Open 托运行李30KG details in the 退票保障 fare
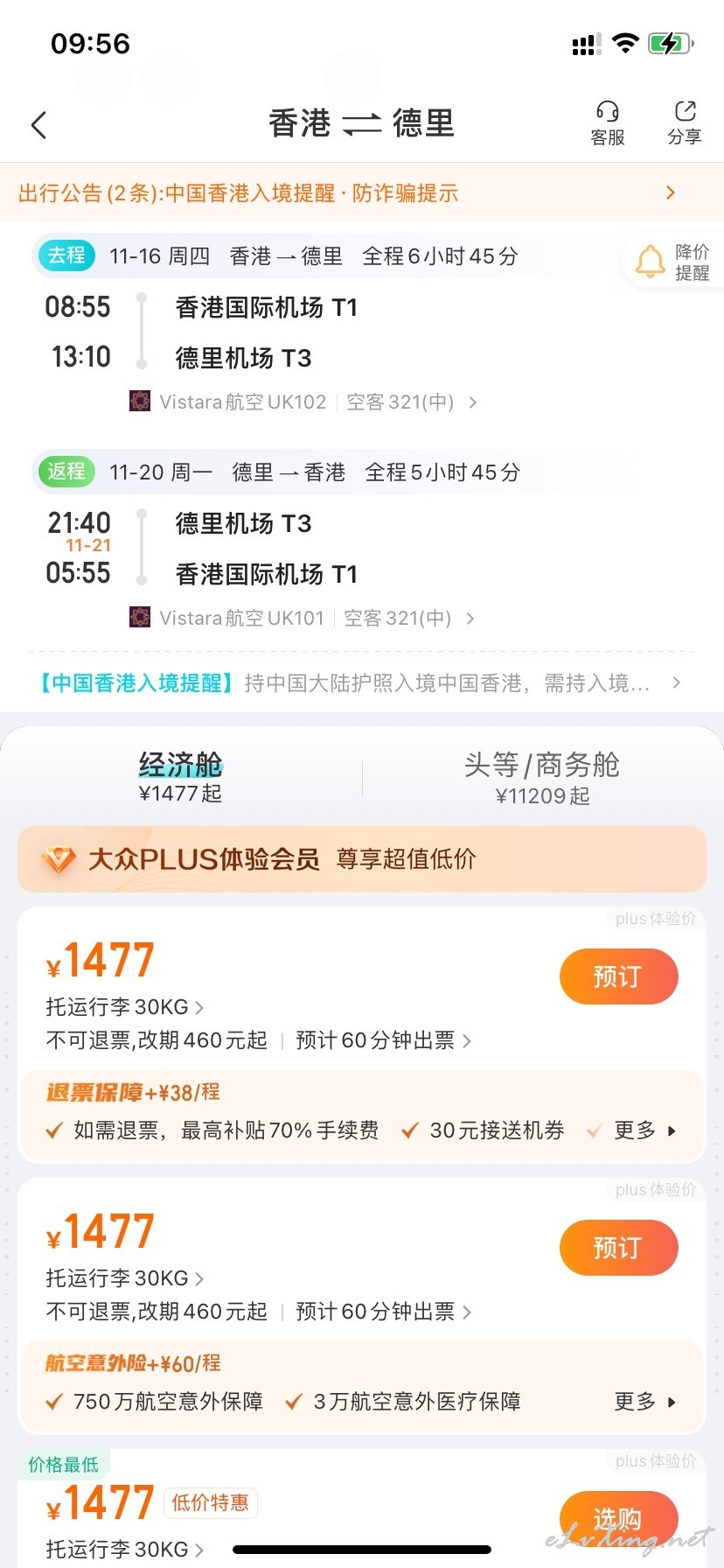The image size is (724, 1568). pos(125,1007)
